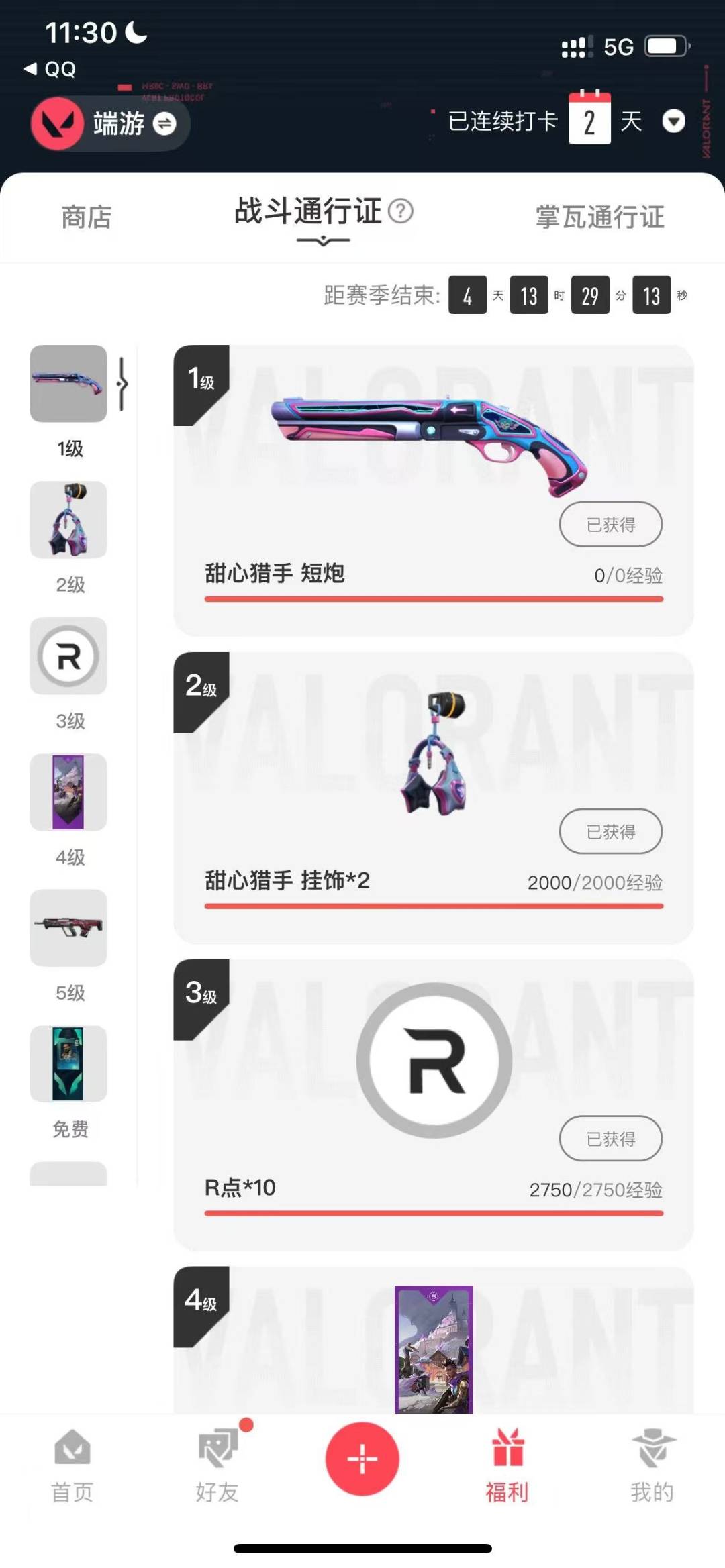Open the 好友 friends icon
Screen dimensions: 725x1568
pyautogui.click(x=217, y=1463)
